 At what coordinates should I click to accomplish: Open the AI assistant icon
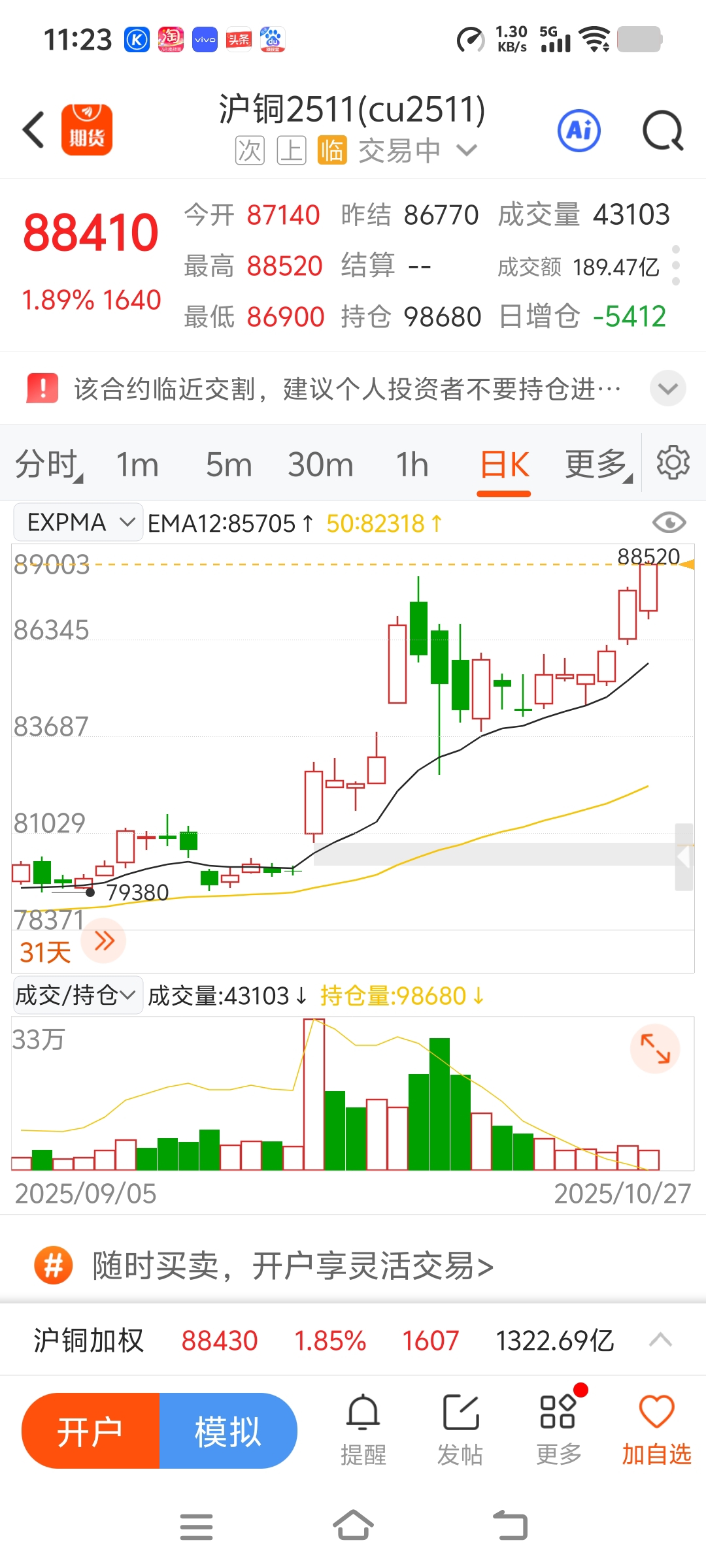579,131
